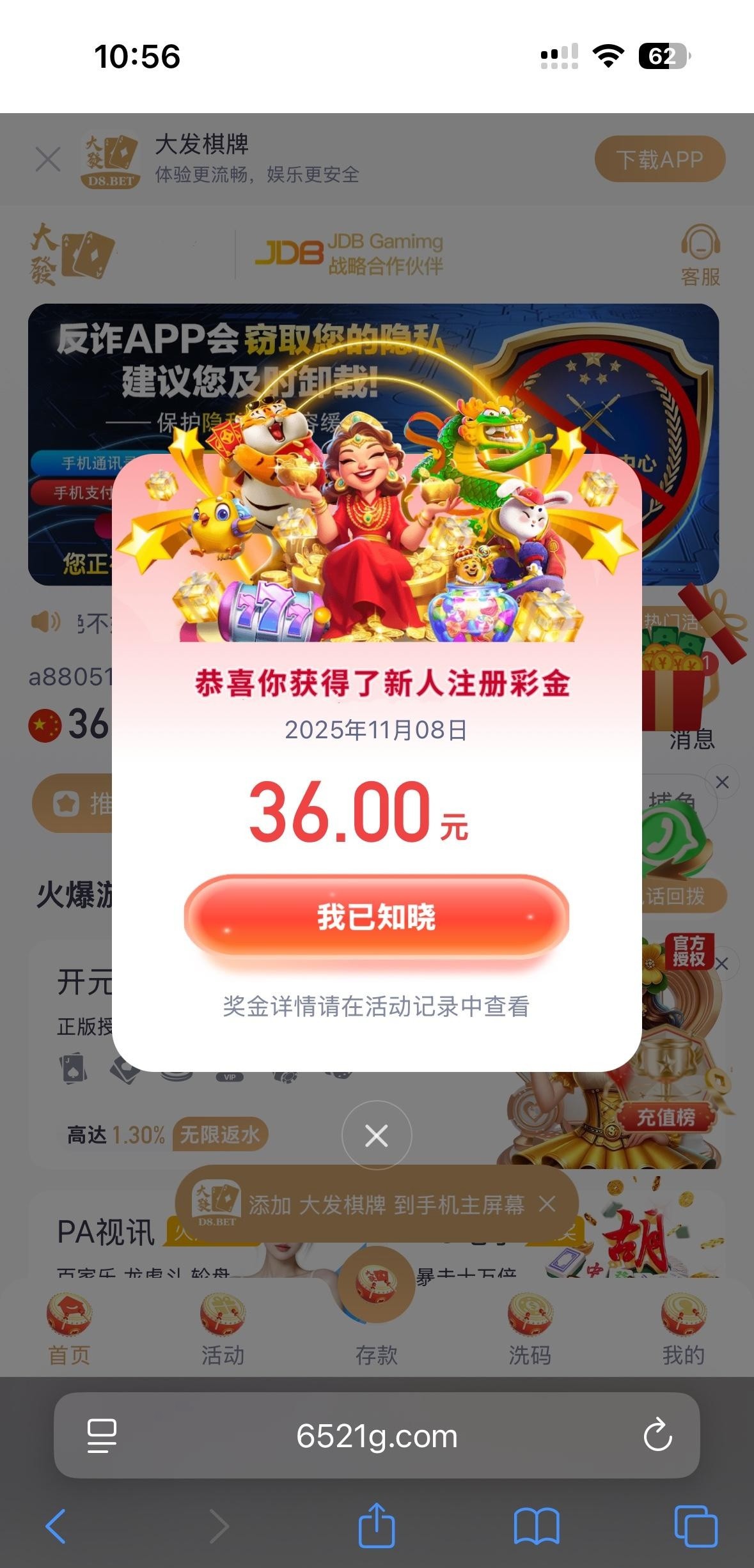754x1568 pixels.
Task: Switch to the 首页 tab
Action: pyautogui.click(x=69, y=1328)
